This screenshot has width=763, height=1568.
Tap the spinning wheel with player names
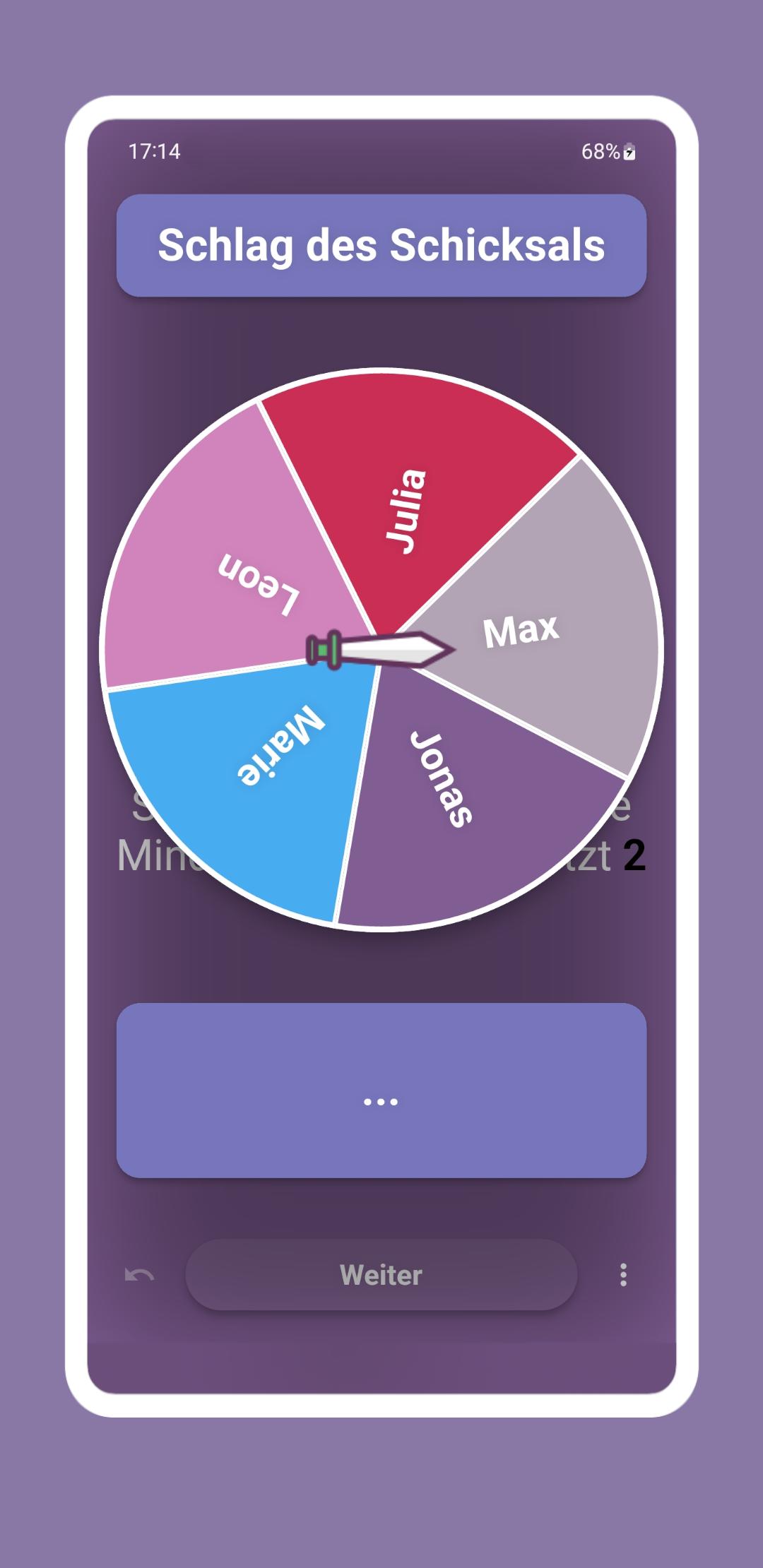pyautogui.click(x=381, y=650)
